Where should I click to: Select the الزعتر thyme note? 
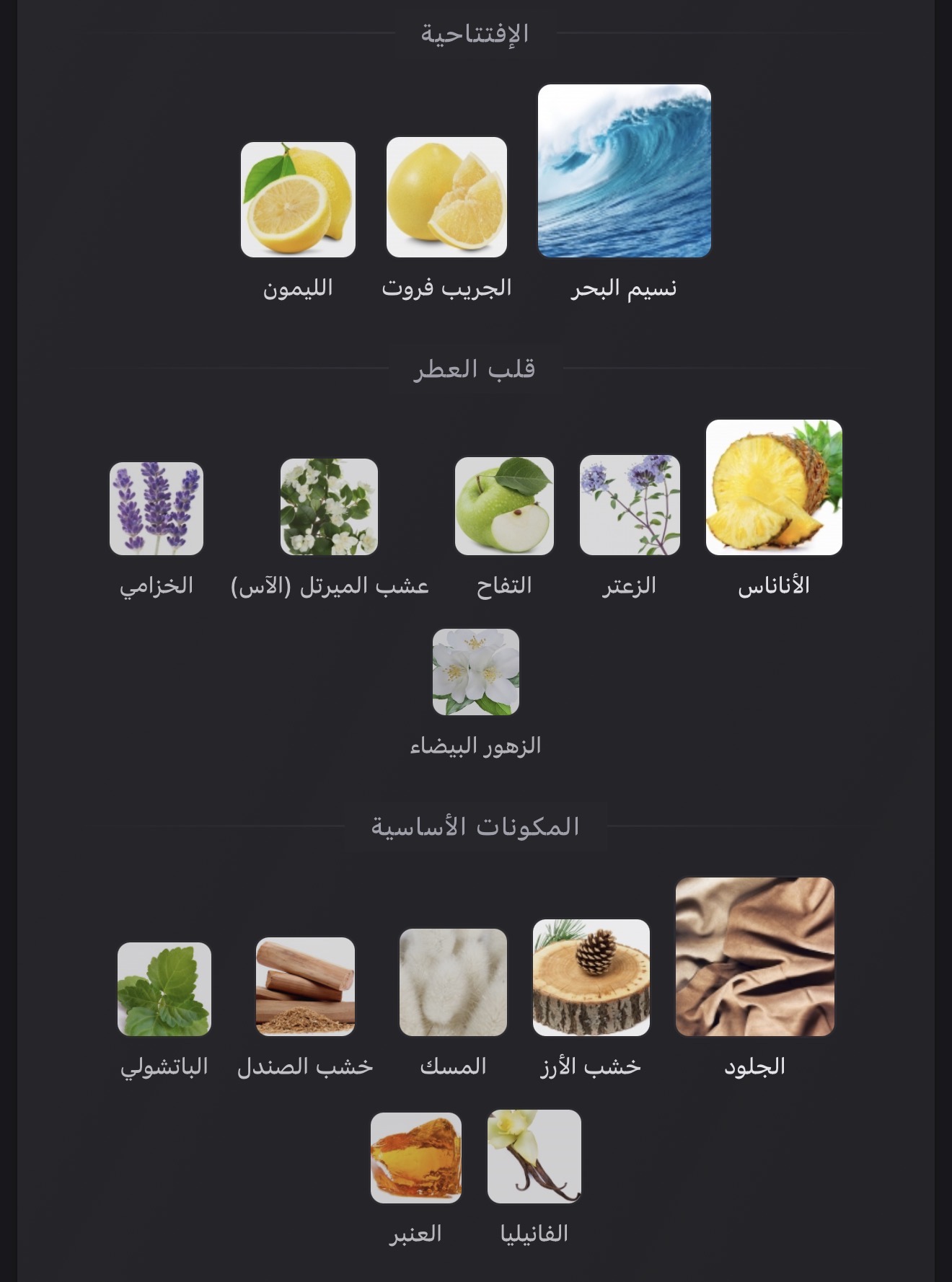(630, 505)
